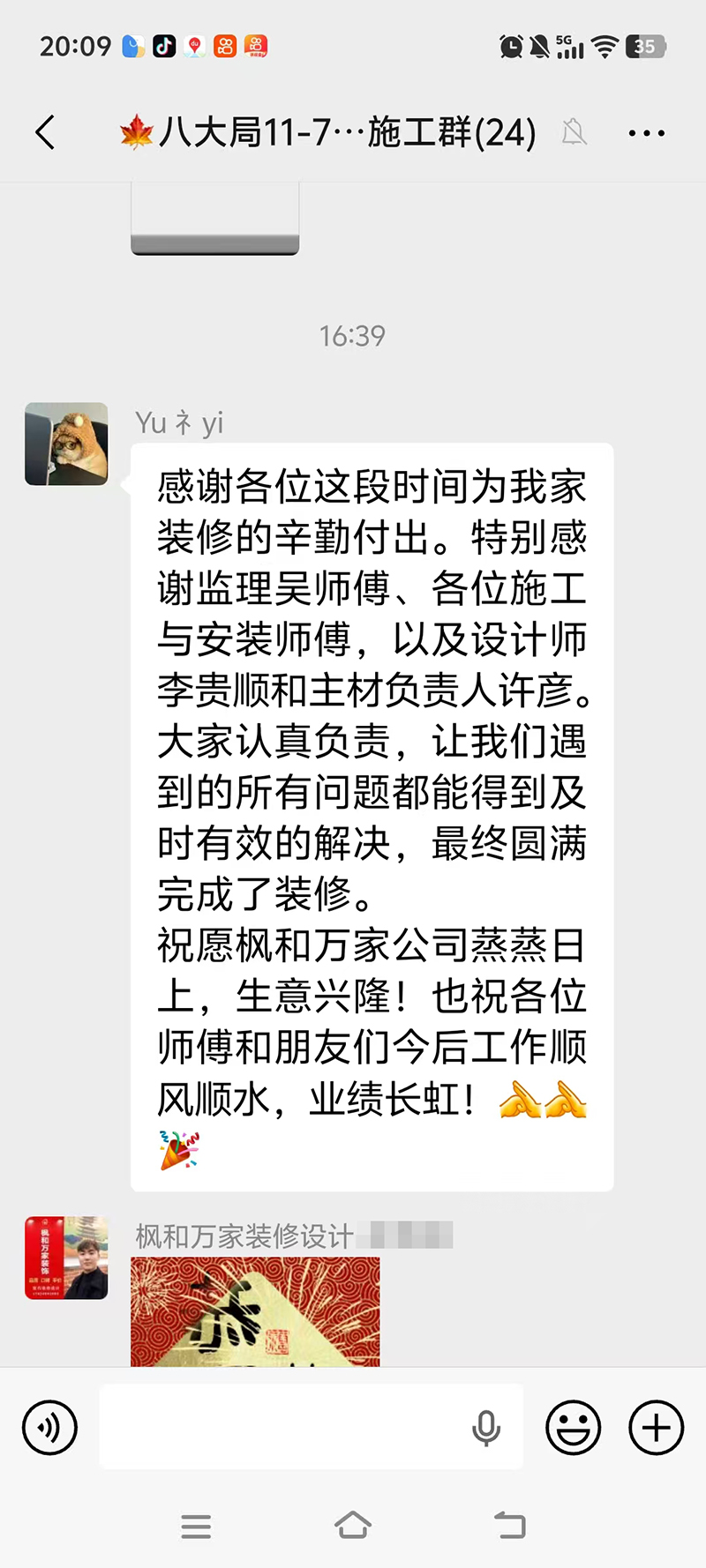The image size is (706, 1568).
Task: Open the emoji picker icon
Action: tap(573, 1427)
